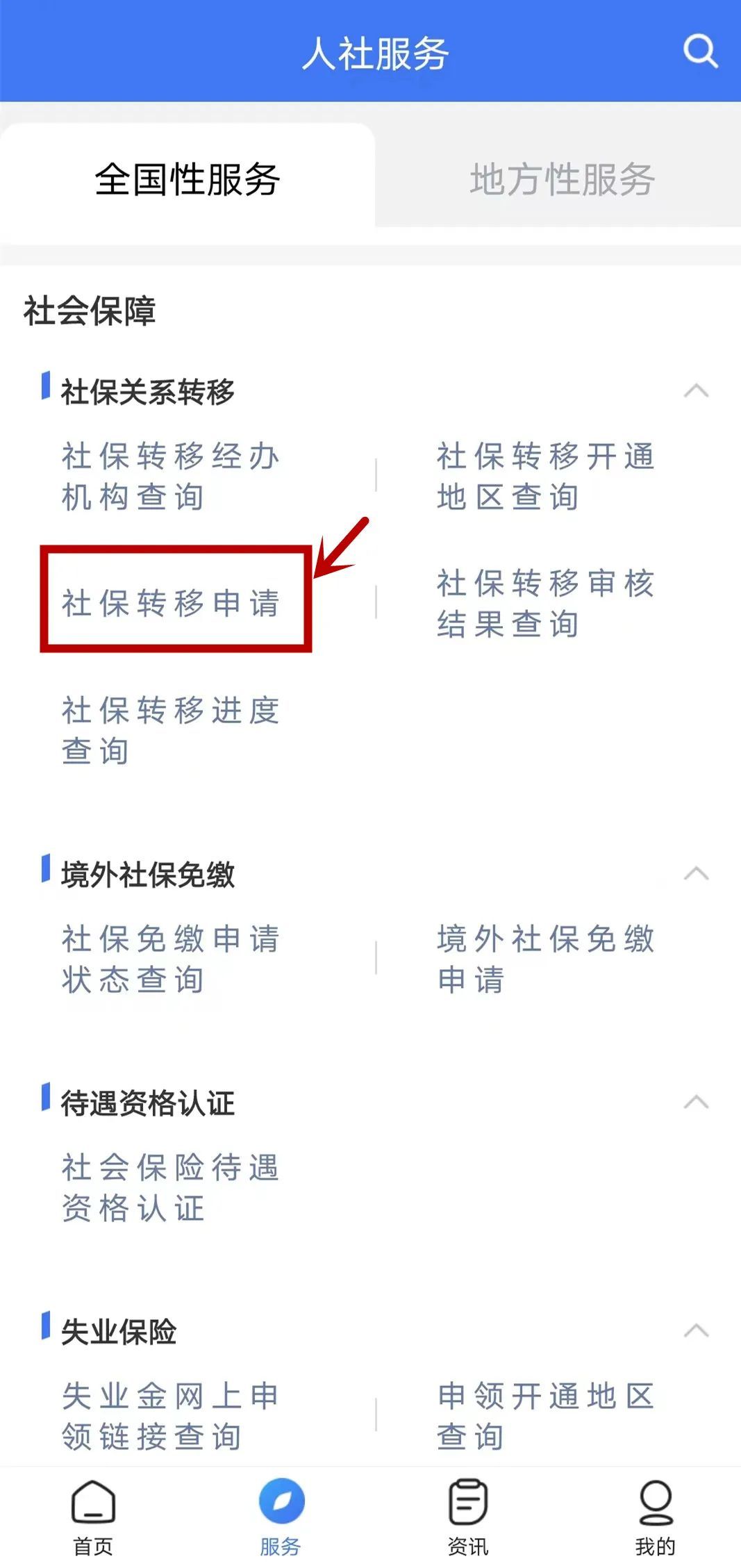Open 社会保险待遇资格认证
The width and height of the screenshot is (741, 1568).
(x=170, y=1187)
